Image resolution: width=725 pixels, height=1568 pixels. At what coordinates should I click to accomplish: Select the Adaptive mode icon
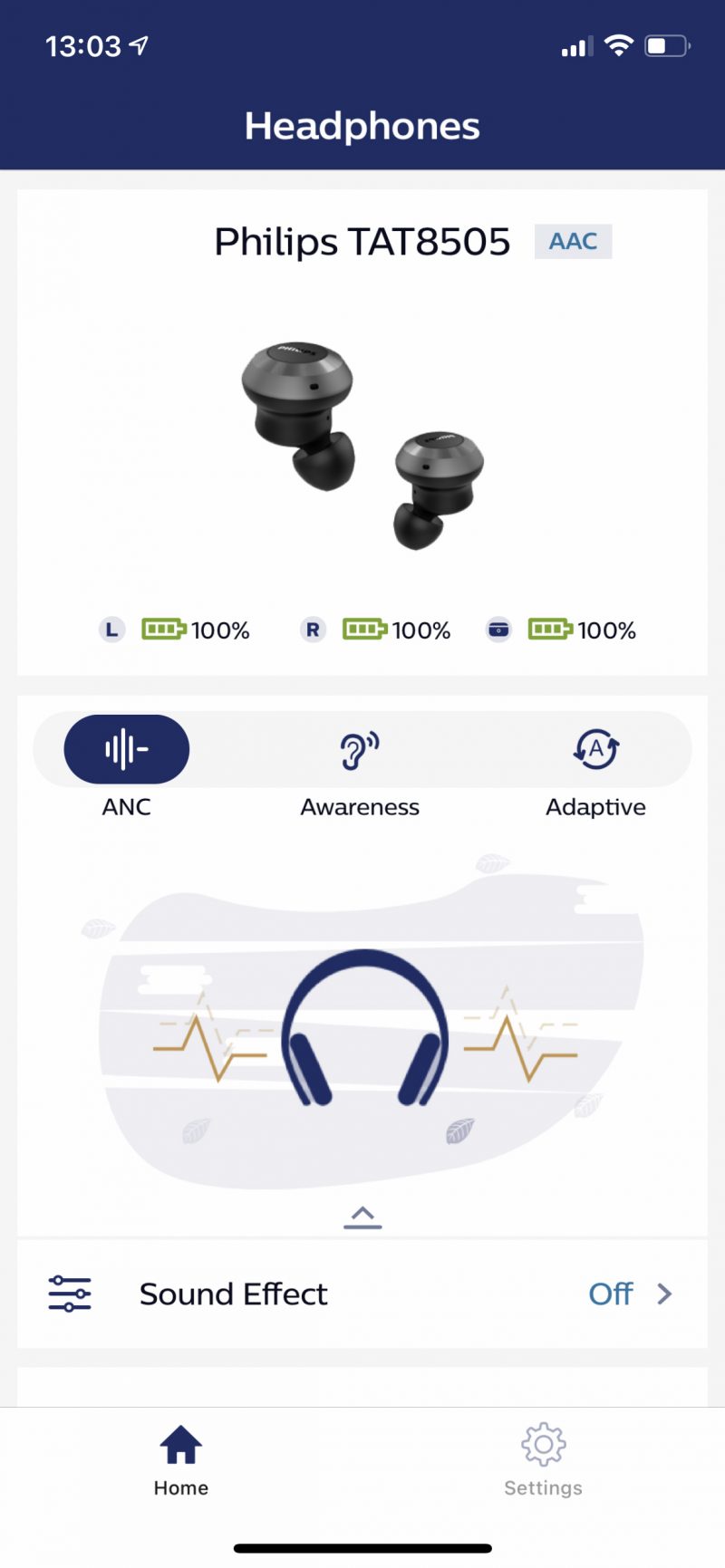point(595,749)
